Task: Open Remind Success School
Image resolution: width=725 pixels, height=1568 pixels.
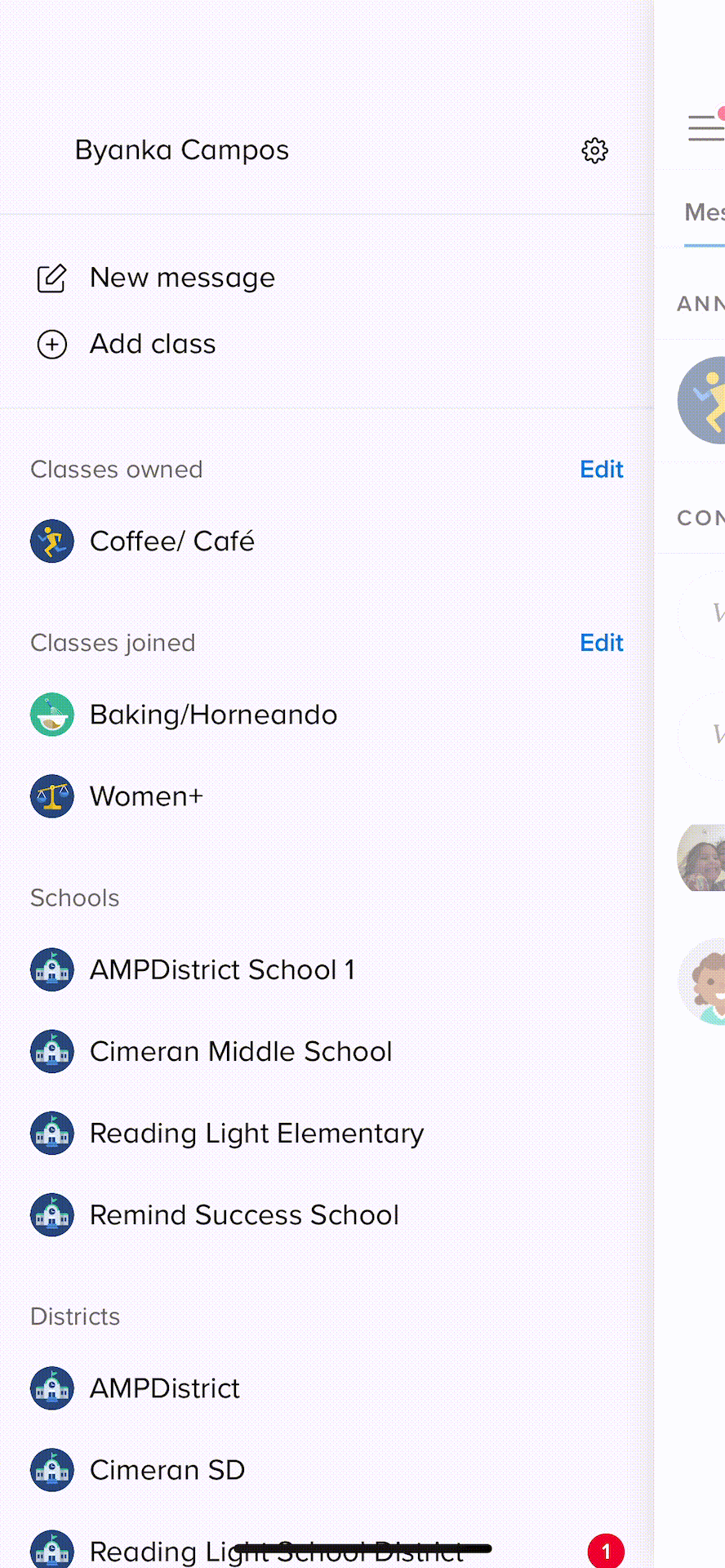Action: tap(243, 1215)
